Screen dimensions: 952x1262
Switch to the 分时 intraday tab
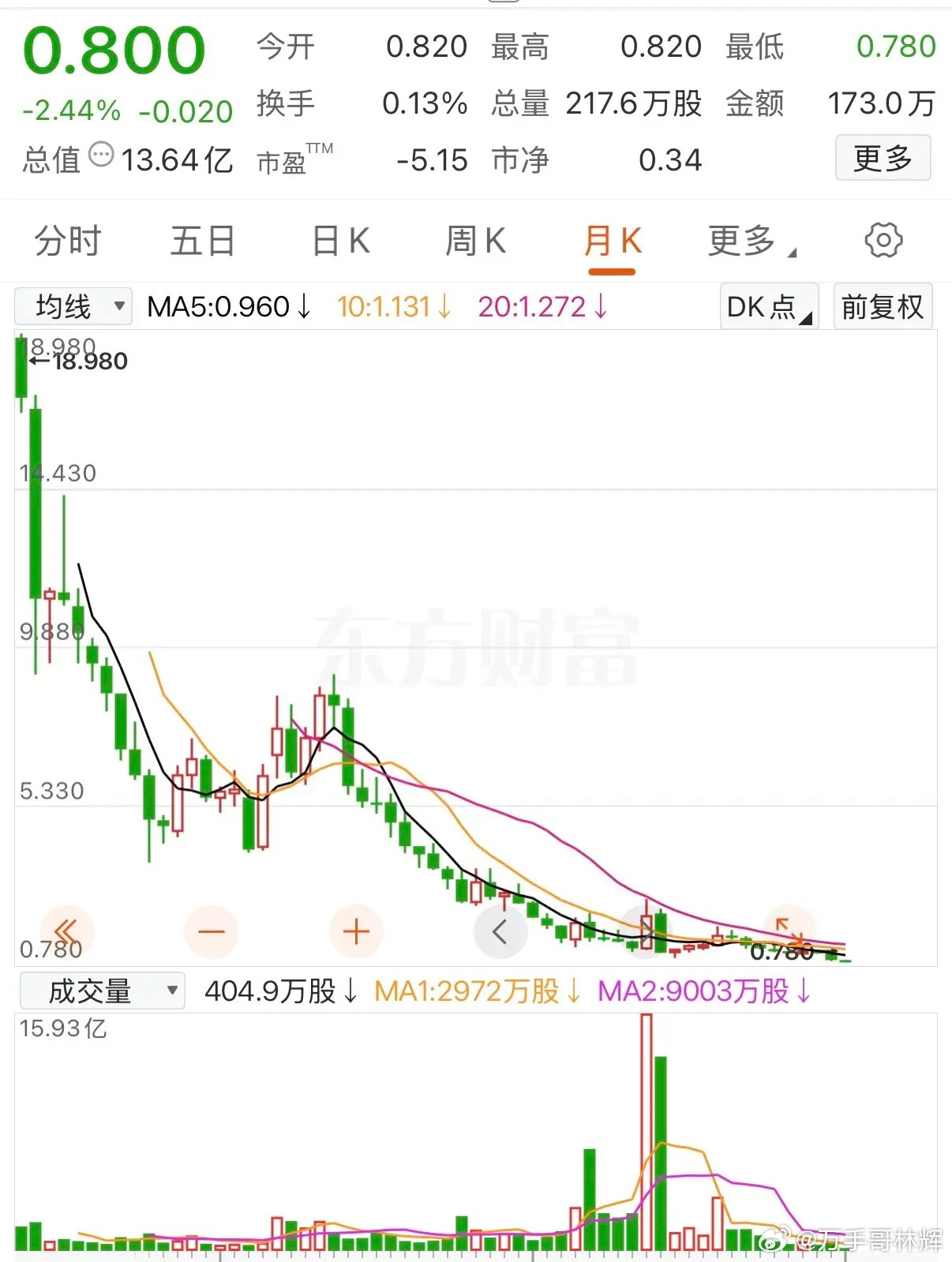click(x=66, y=242)
